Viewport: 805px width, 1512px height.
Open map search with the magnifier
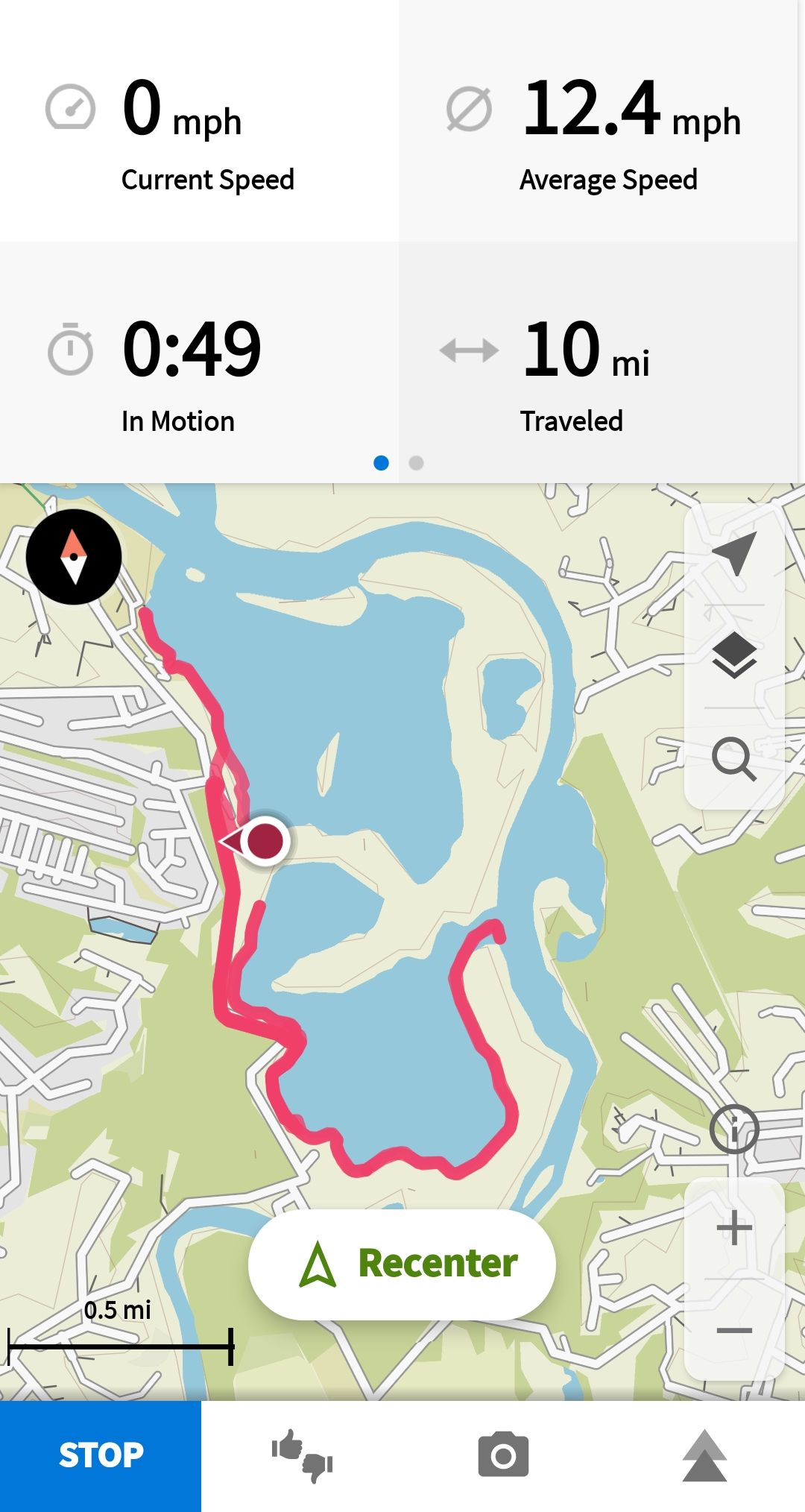[x=734, y=759]
